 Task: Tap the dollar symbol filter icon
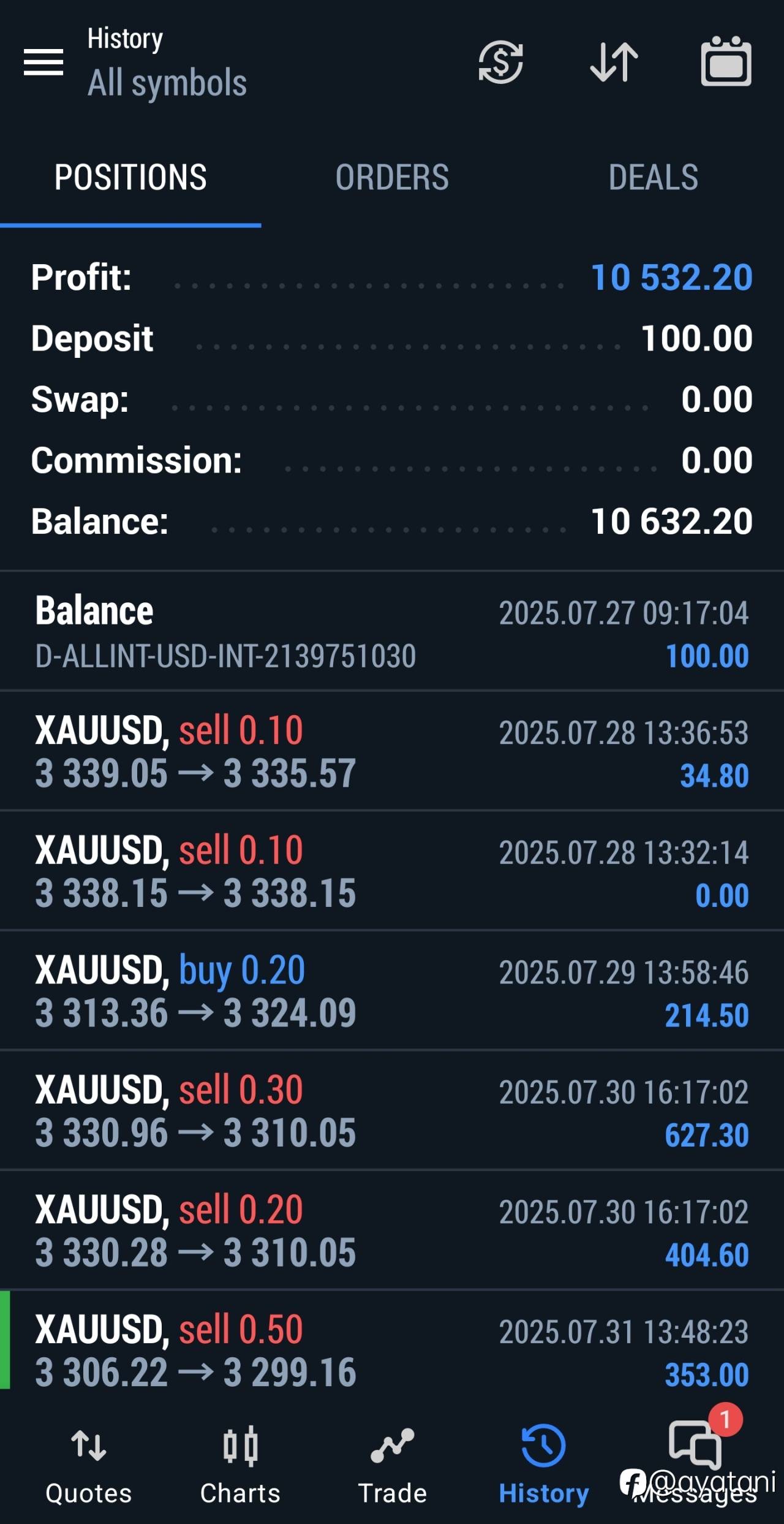coord(501,63)
